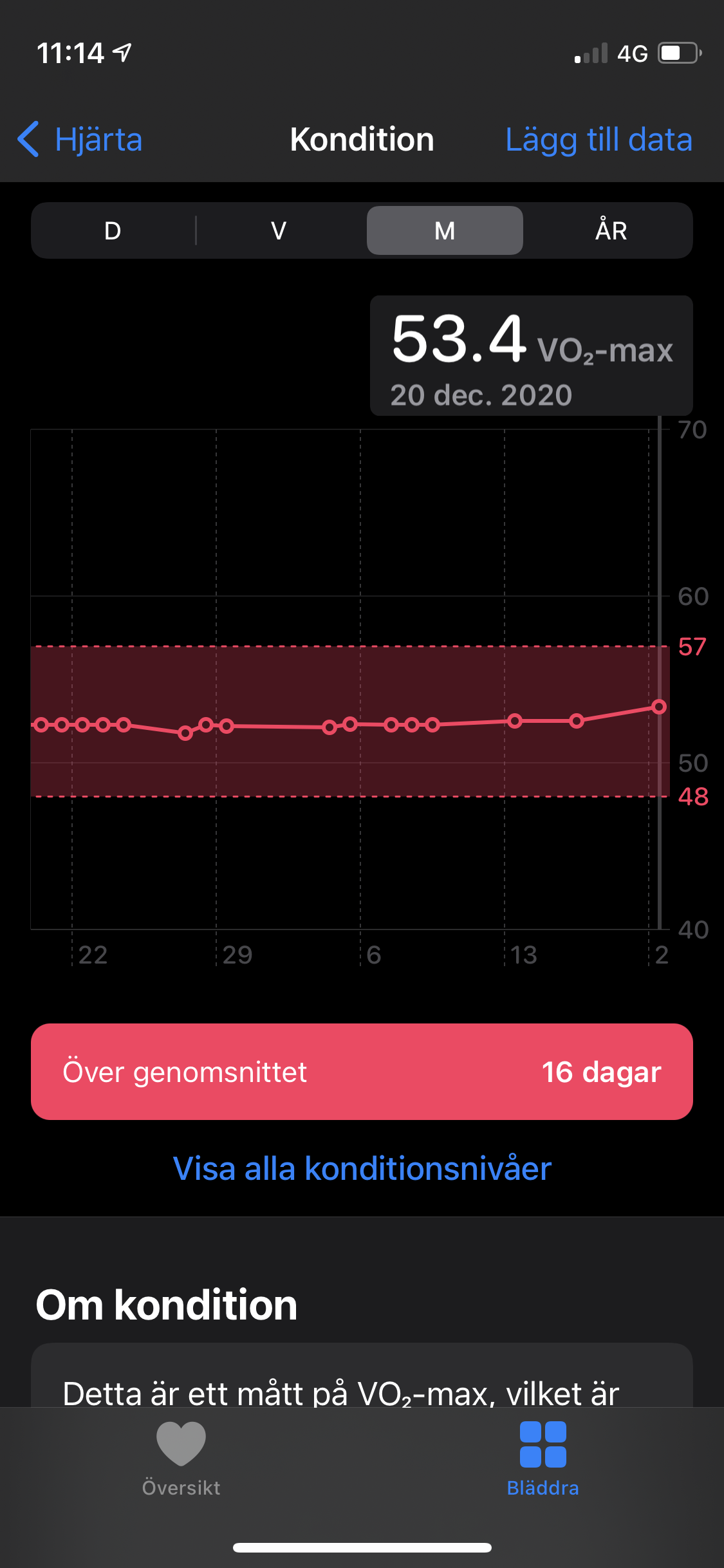Open Visa alla konditionsnivåer
The width and height of the screenshot is (724, 1568).
(362, 1168)
